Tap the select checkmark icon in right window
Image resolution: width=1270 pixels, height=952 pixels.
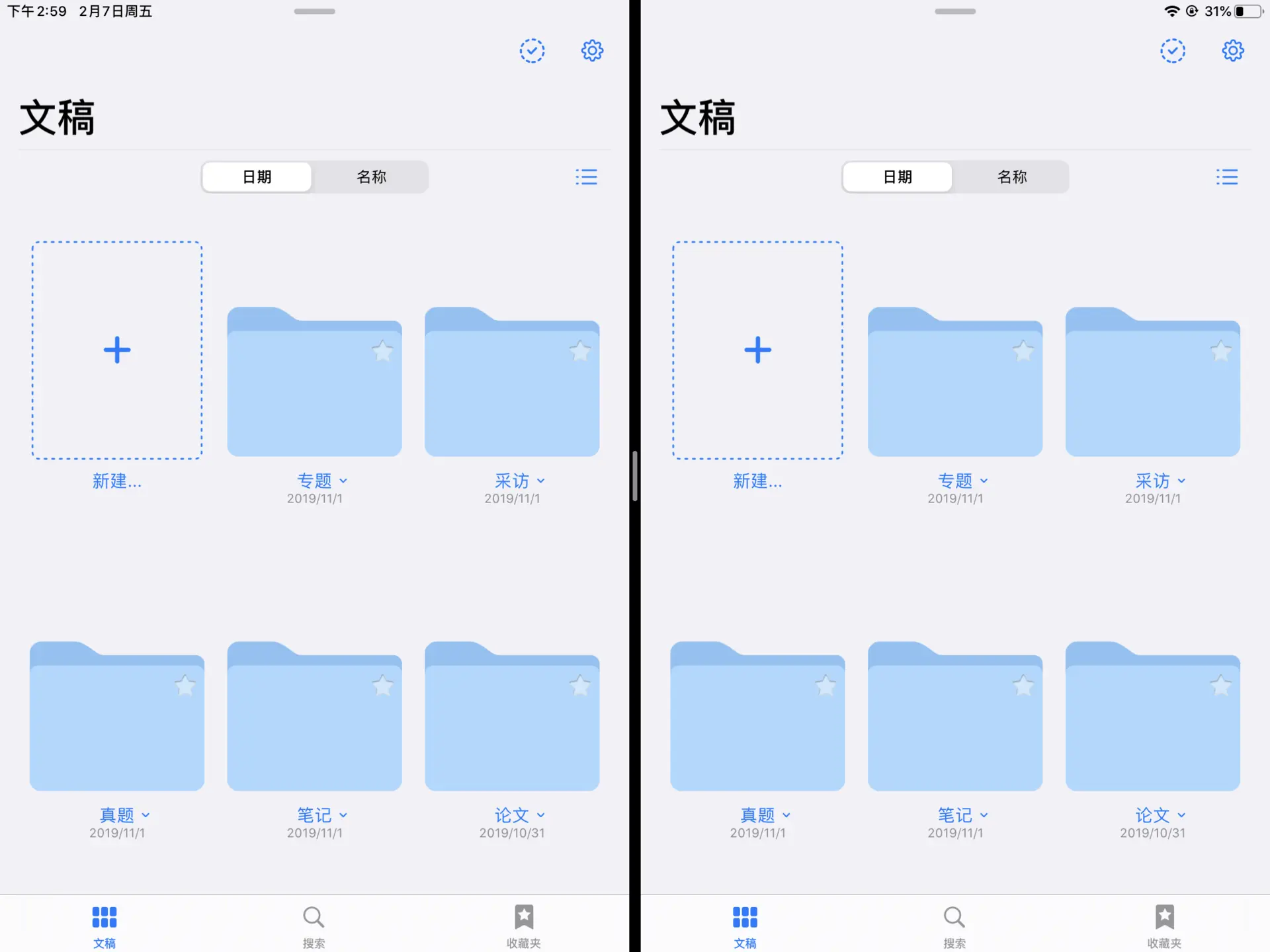tap(1172, 51)
